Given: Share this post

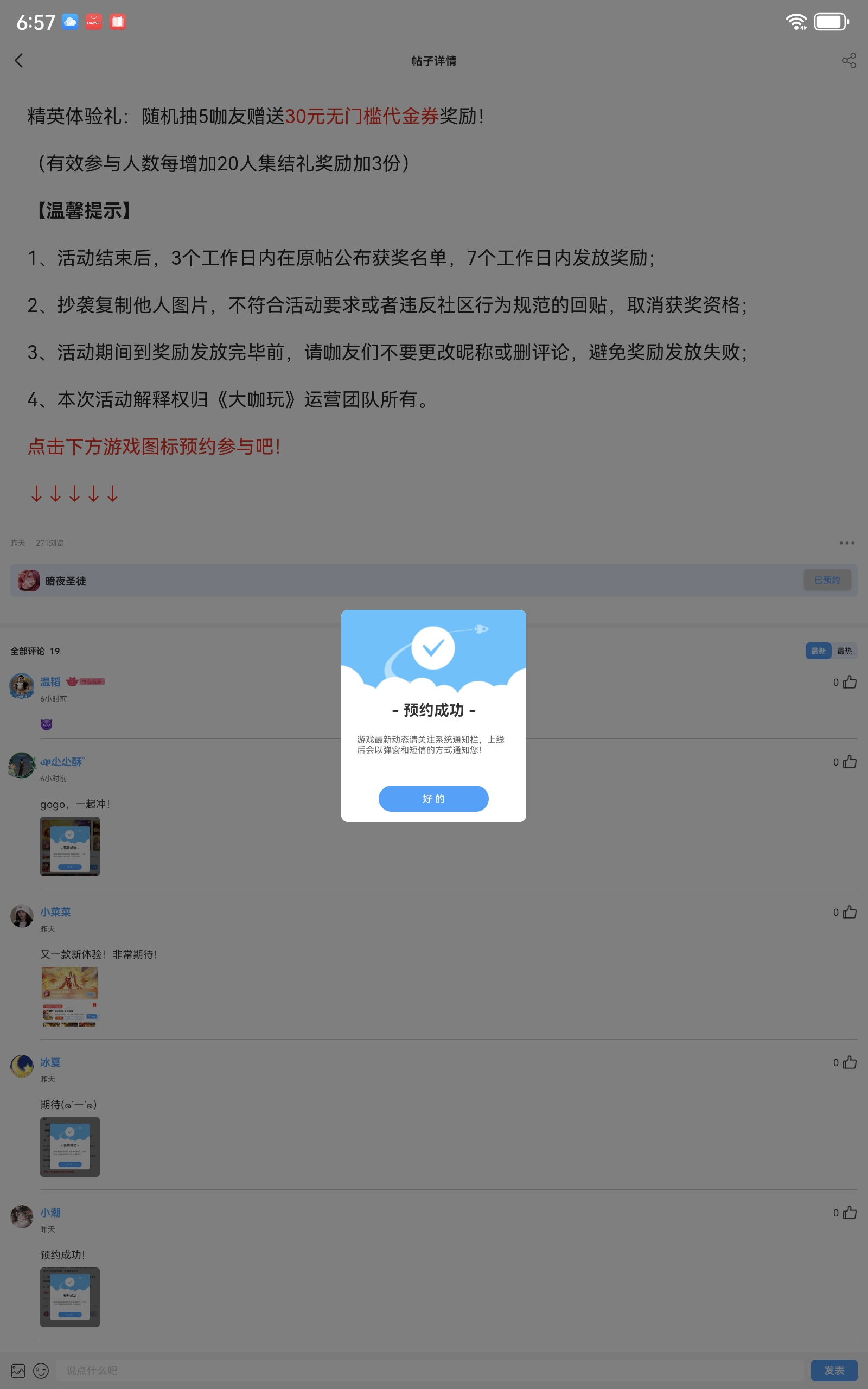Looking at the screenshot, I should point(848,60).
